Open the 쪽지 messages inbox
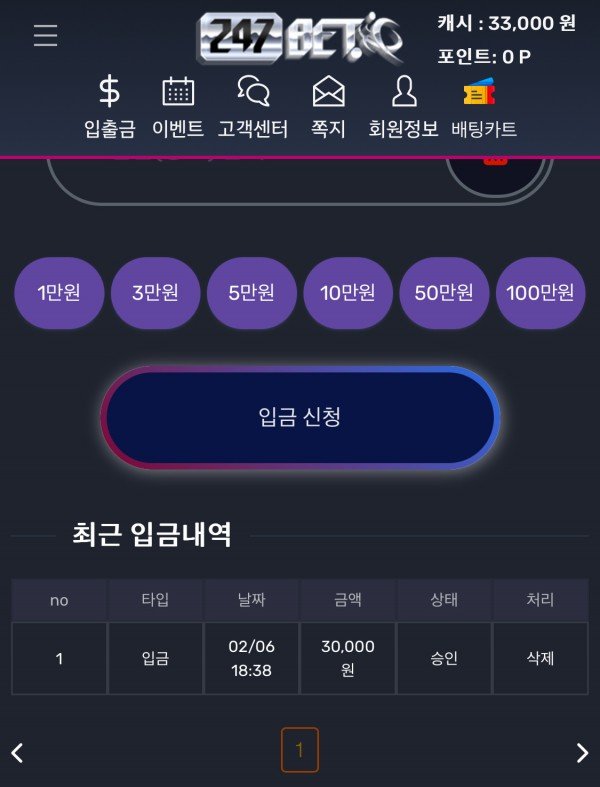The image size is (600, 787). click(328, 107)
